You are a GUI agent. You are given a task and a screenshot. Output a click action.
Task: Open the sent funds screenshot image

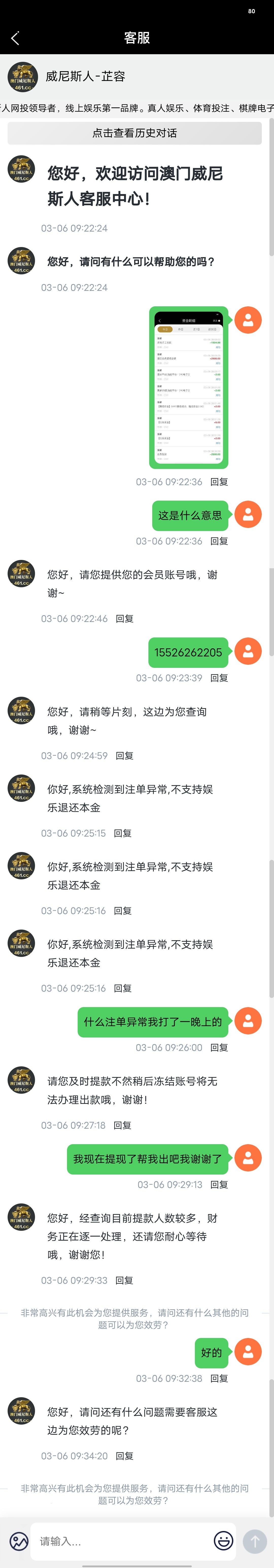189,387
